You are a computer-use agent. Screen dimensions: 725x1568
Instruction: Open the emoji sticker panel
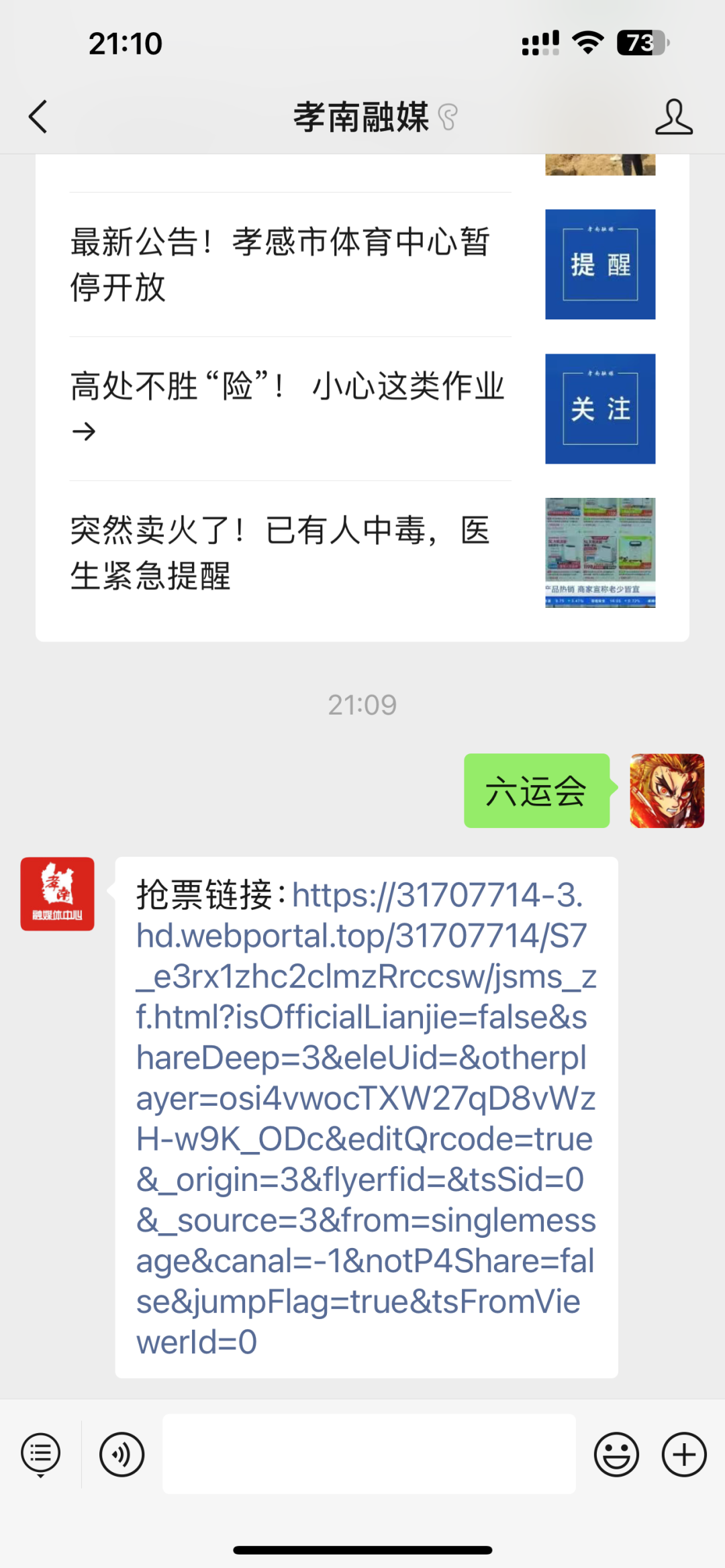point(616,1455)
